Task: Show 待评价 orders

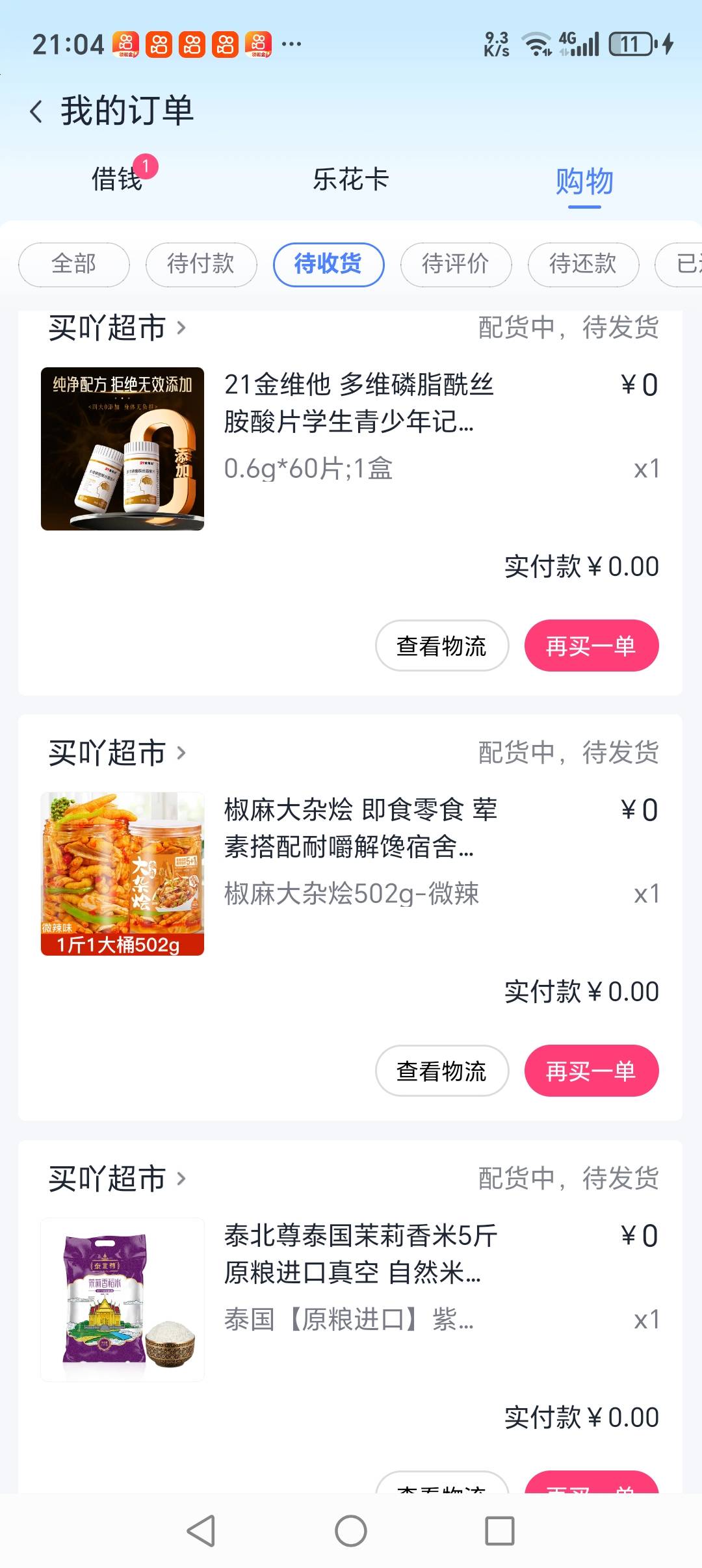Action: click(x=456, y=264)
